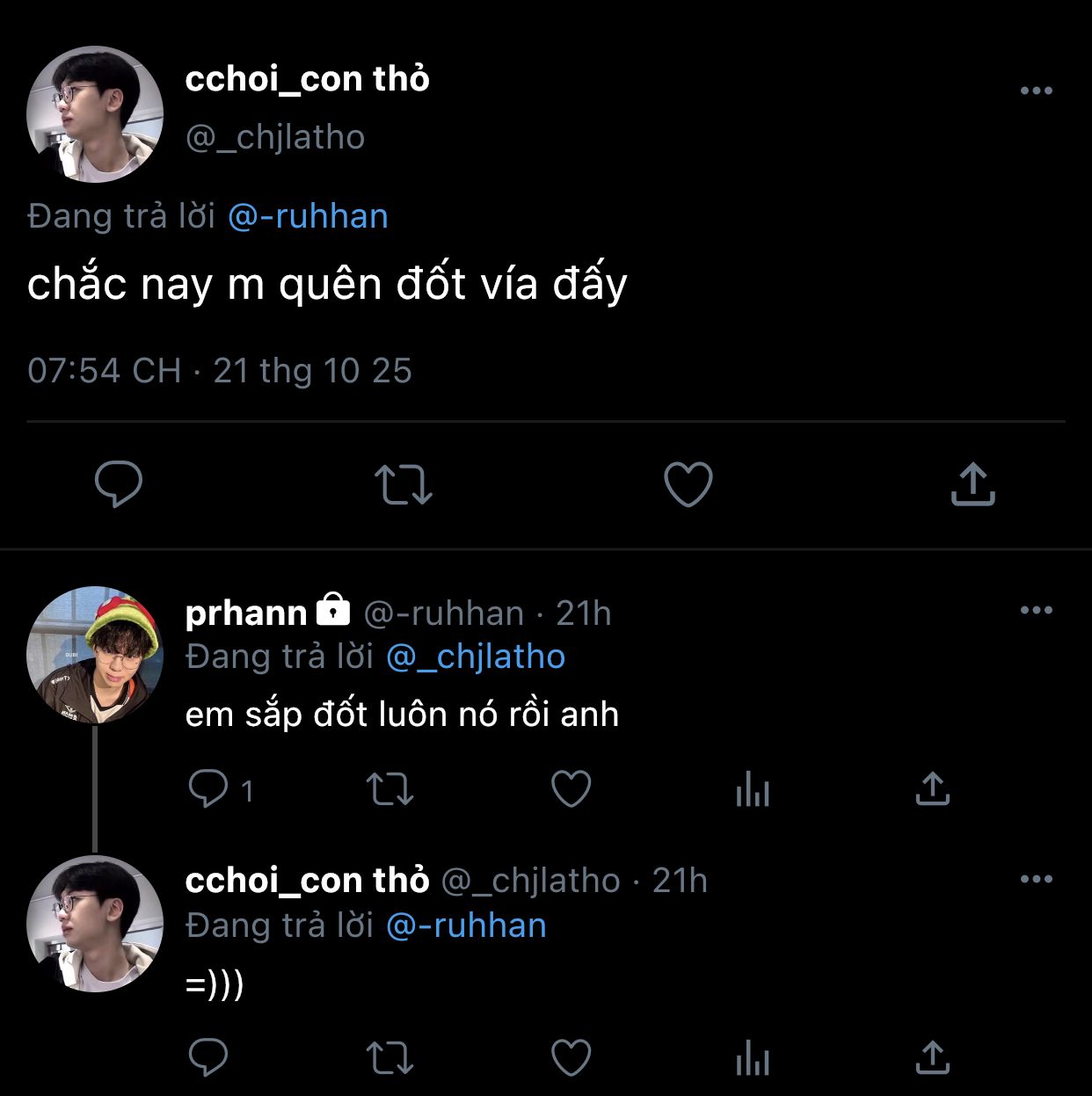Screen dimensions: 1092x1096
Task: Retweet the =))) reply
Action: click(x=389, y=1057)
